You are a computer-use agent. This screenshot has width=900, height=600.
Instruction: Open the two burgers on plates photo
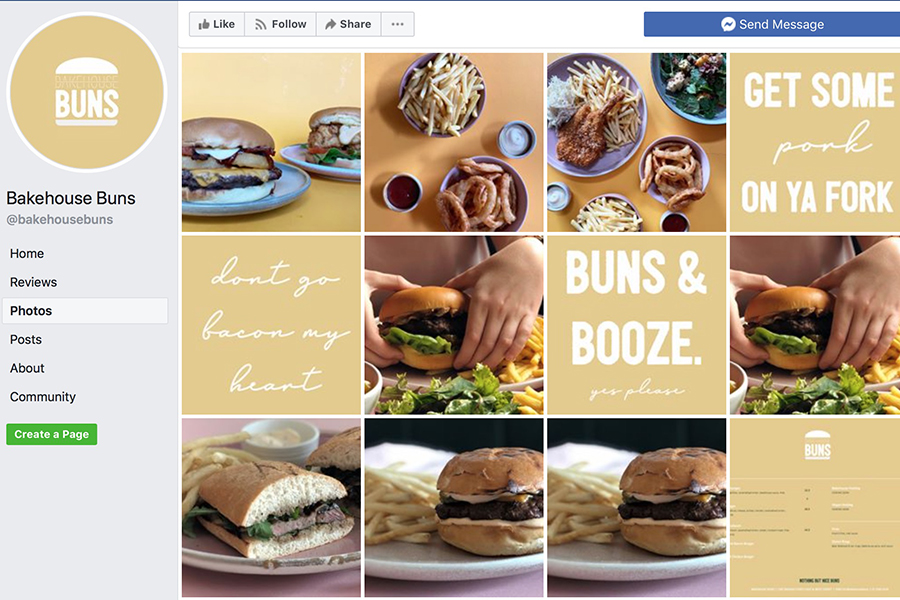pos(271,142)
